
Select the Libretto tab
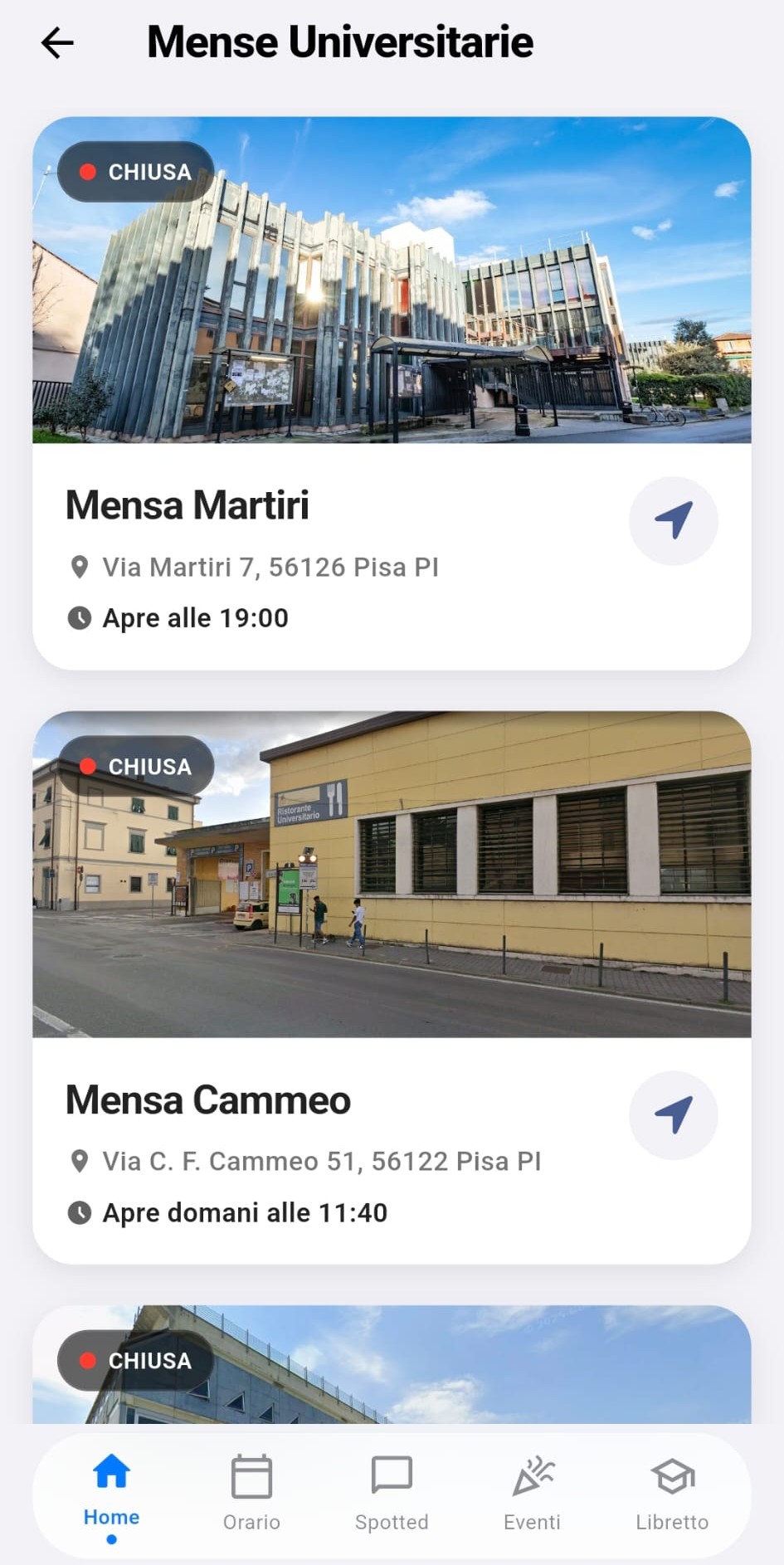click(672, 1495)
